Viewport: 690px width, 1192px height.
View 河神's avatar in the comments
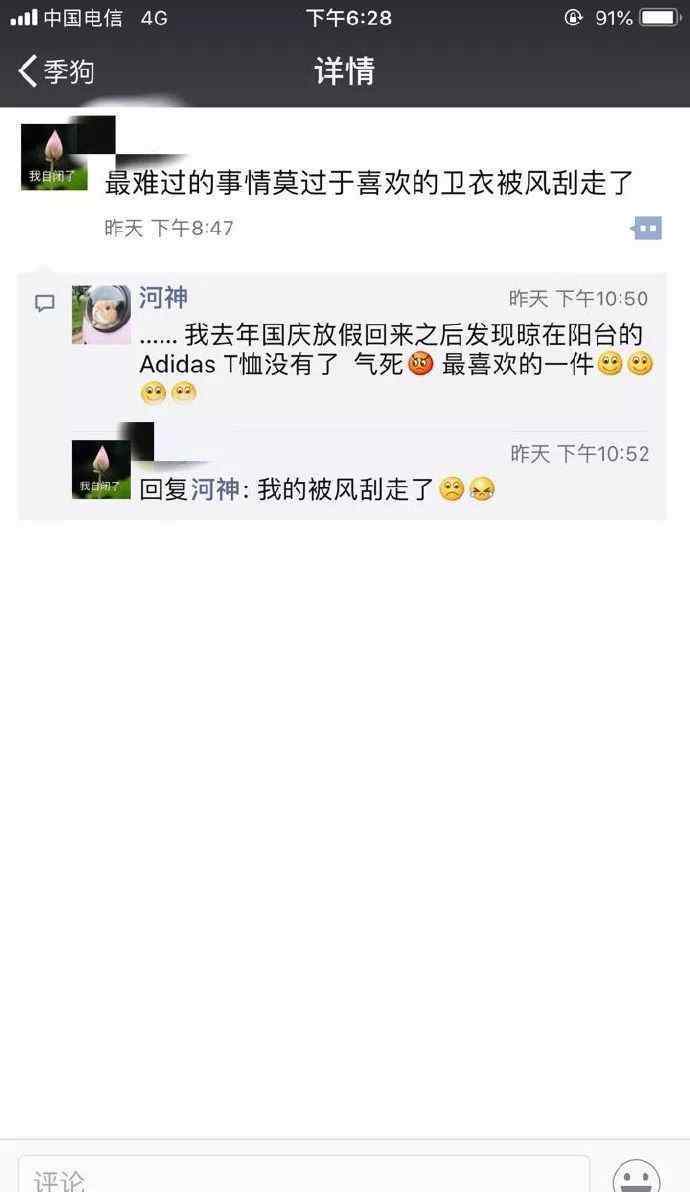tap(101, 315)
